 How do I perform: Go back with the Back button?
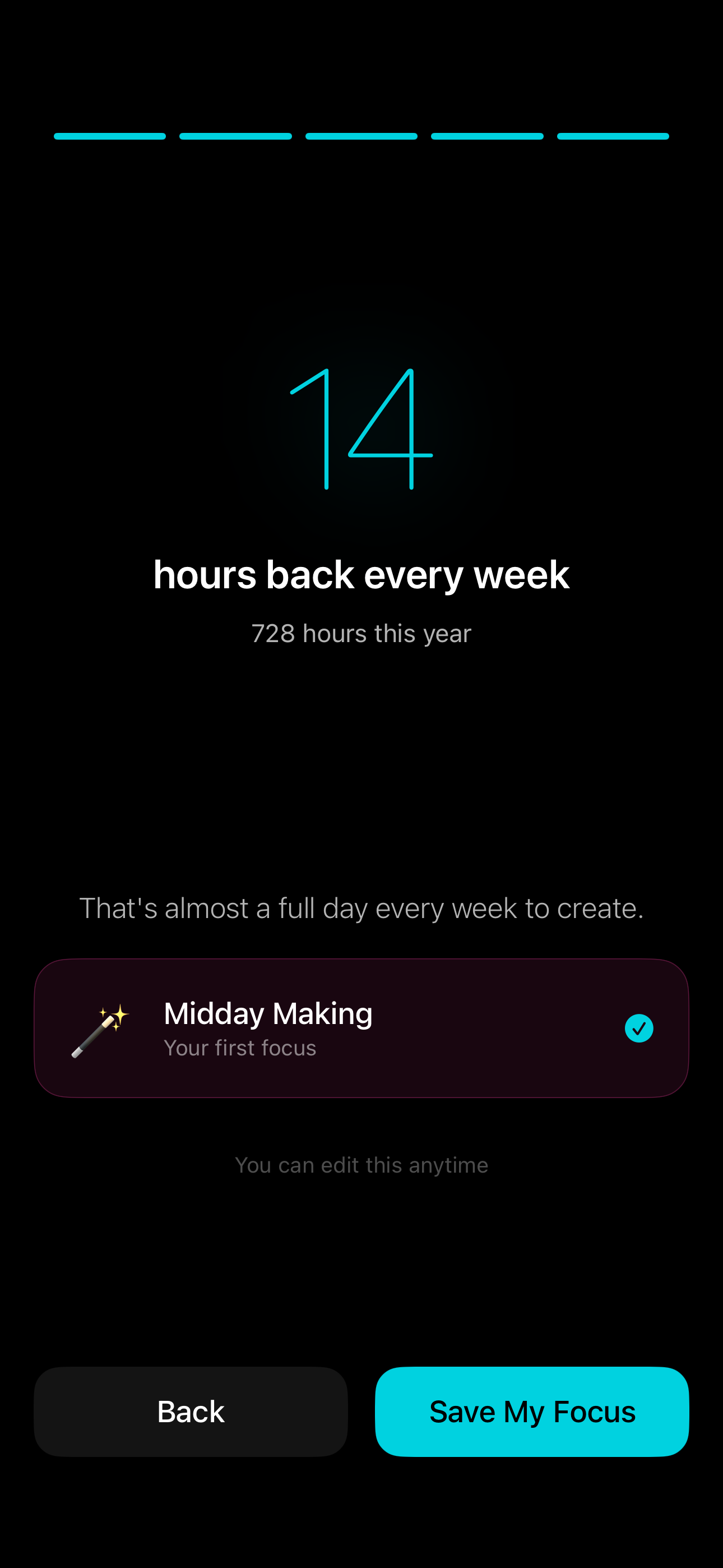tap(191, 1412)
